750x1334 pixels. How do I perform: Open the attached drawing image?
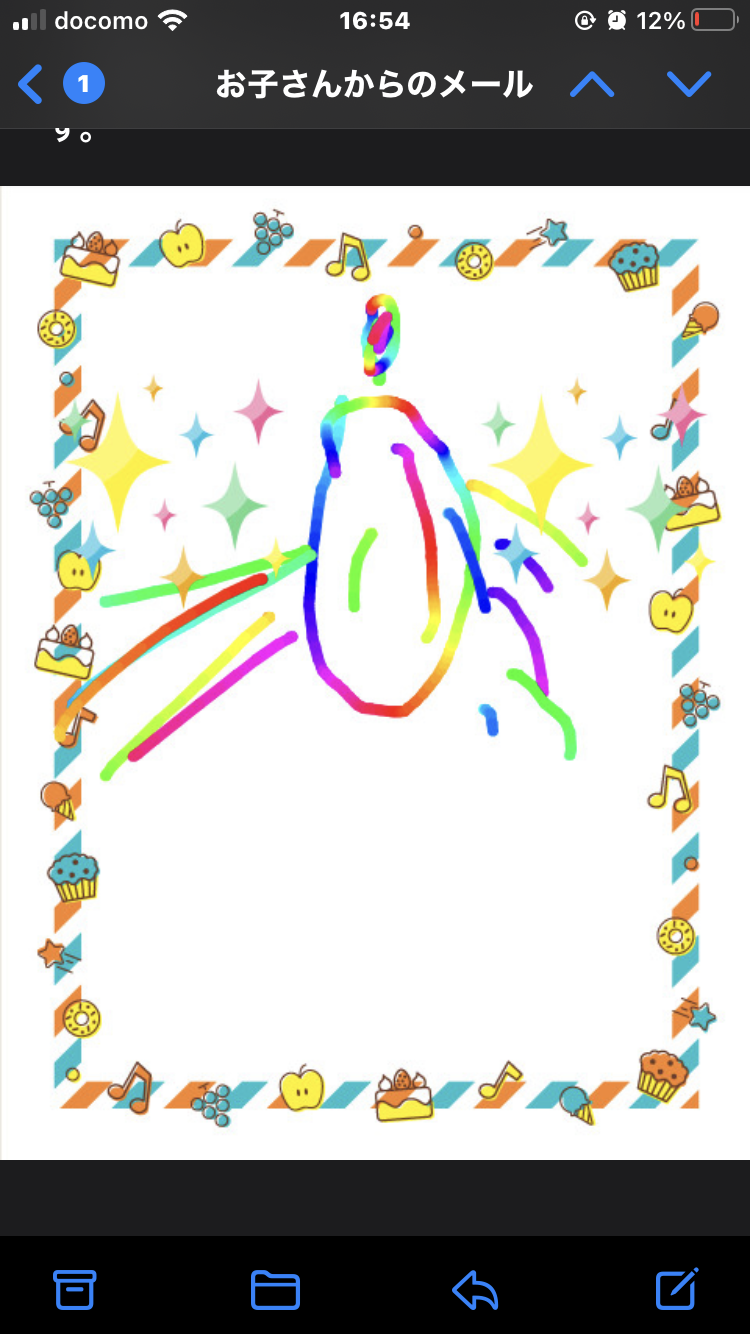point(375,672)
